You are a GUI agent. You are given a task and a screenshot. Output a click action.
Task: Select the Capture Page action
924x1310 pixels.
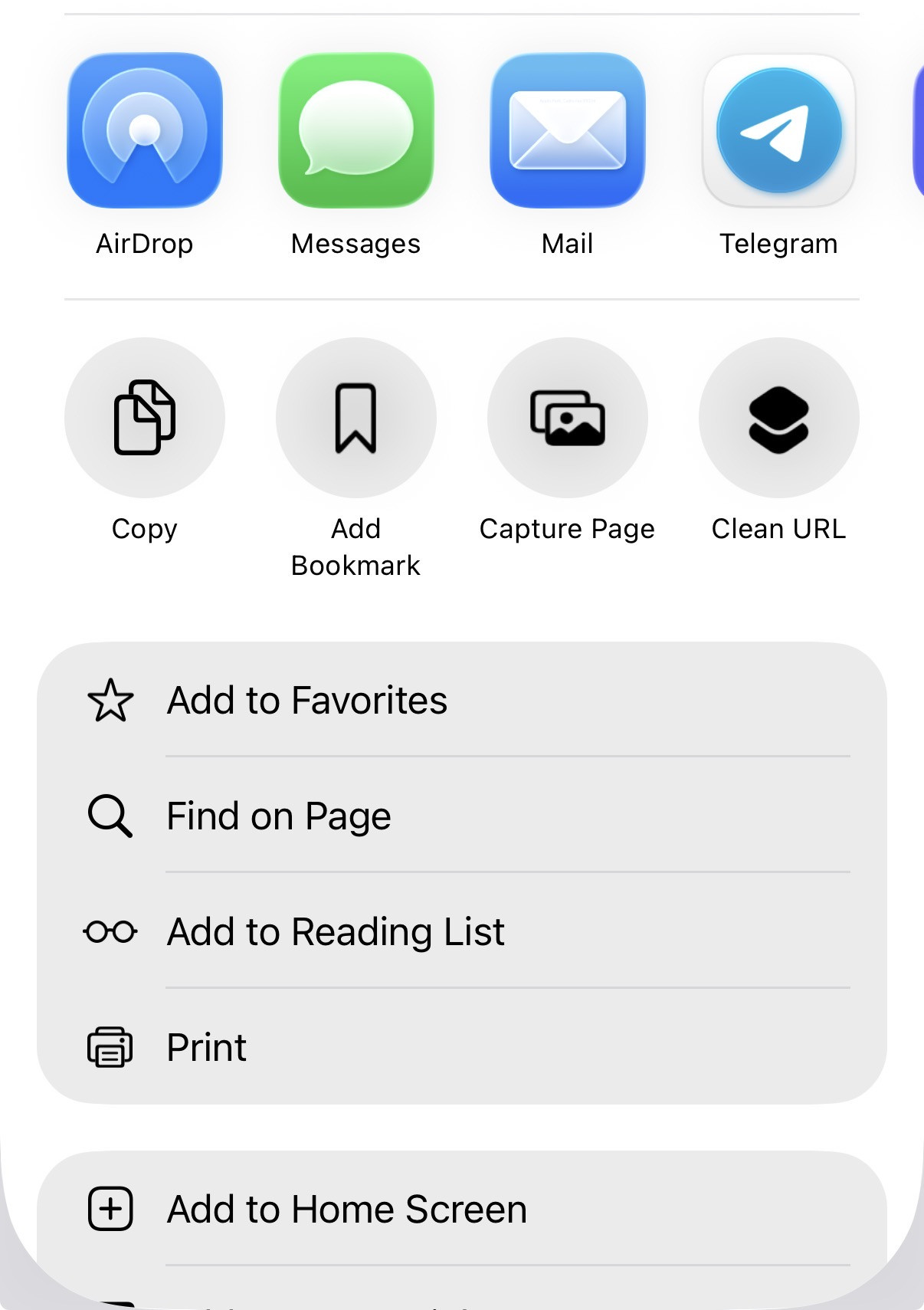(568, 418)
